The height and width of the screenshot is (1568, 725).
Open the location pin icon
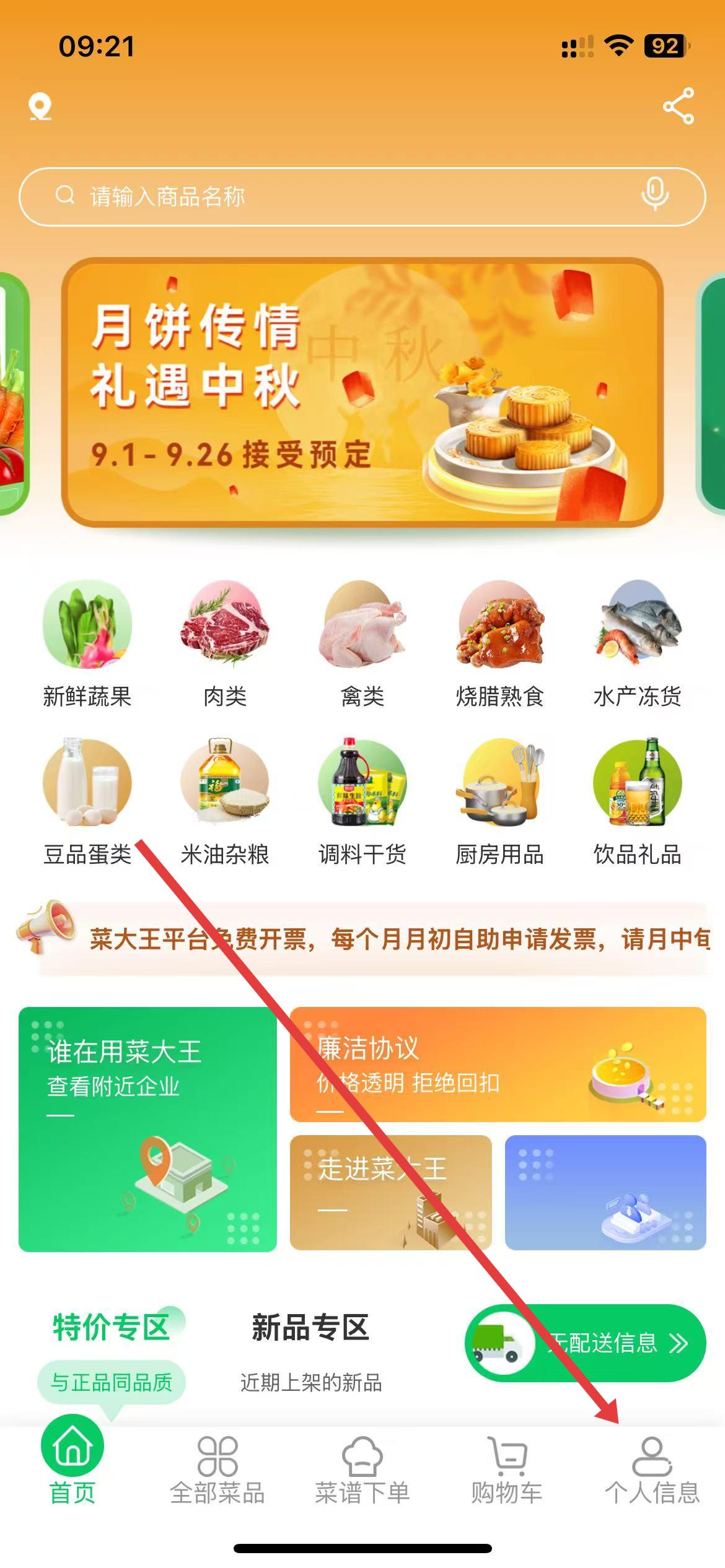(40, 107)
